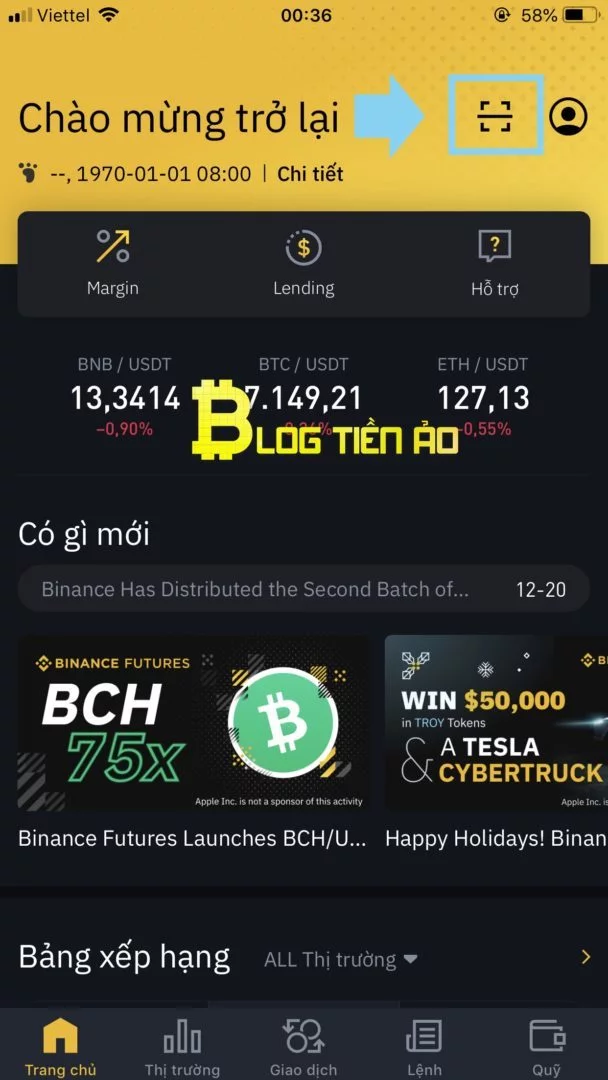Switch to the Giao dịch tab

click(x=304, y=1048)
